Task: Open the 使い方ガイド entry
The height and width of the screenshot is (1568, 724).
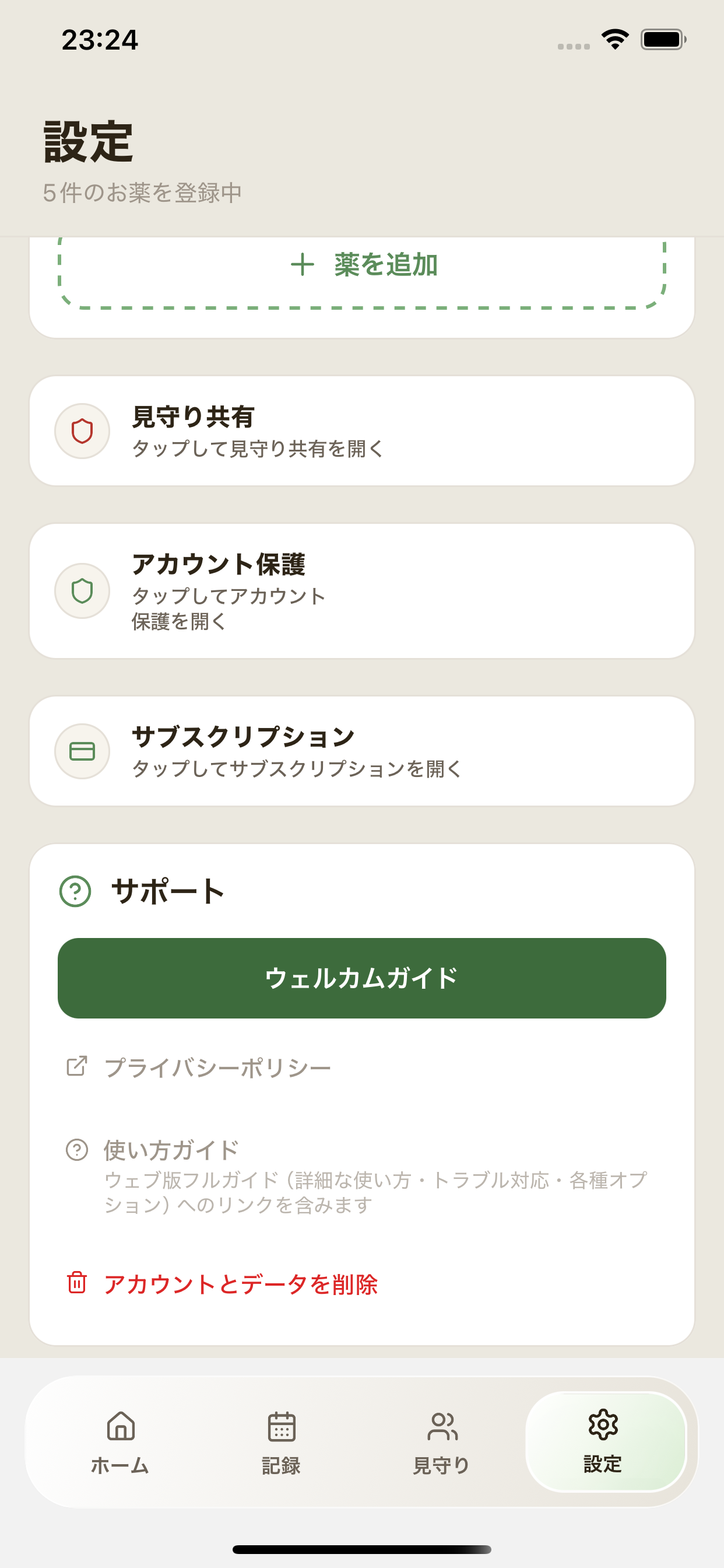Action: click(170, 1150)
